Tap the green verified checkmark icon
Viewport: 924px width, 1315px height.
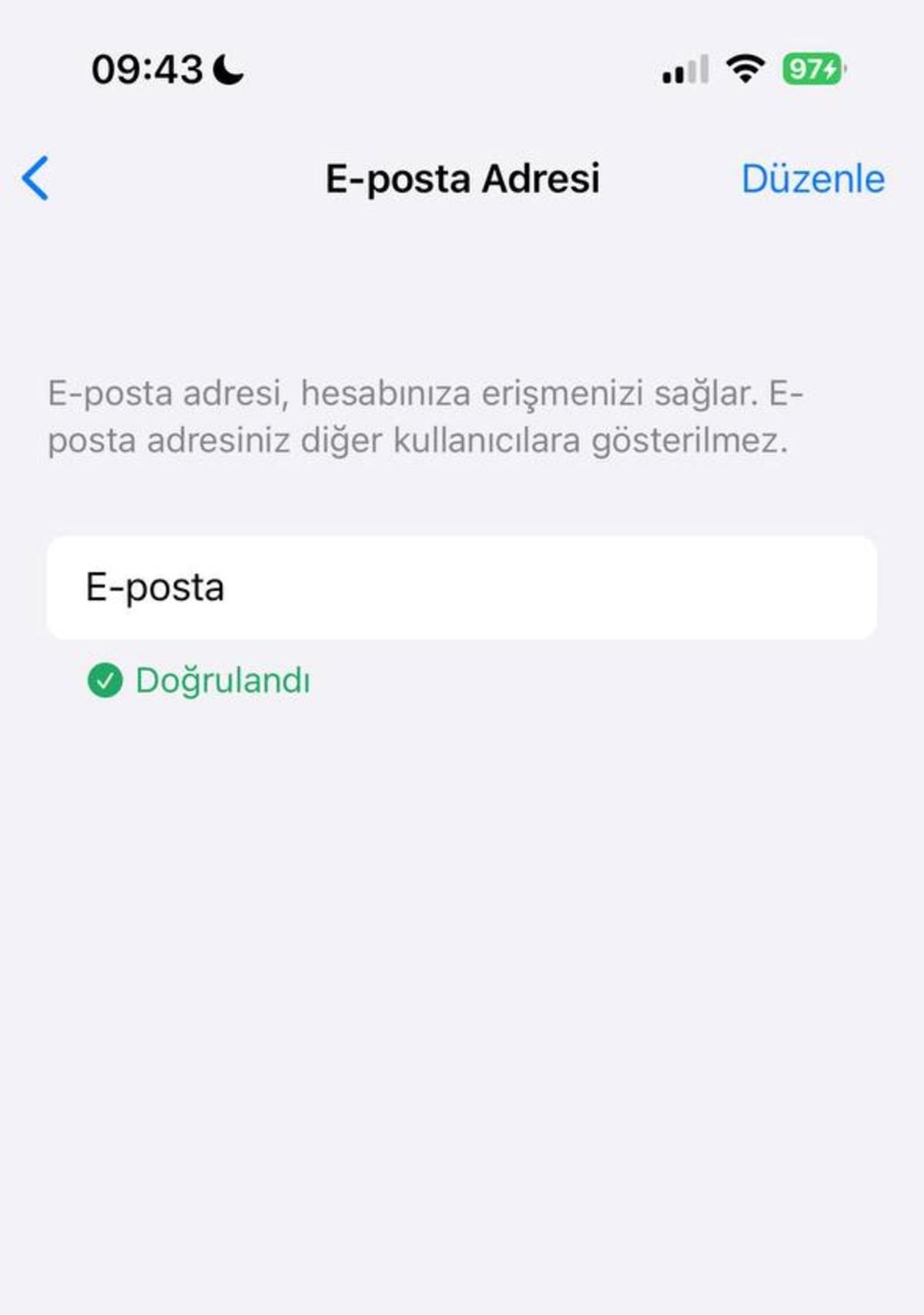click(105, 681)
